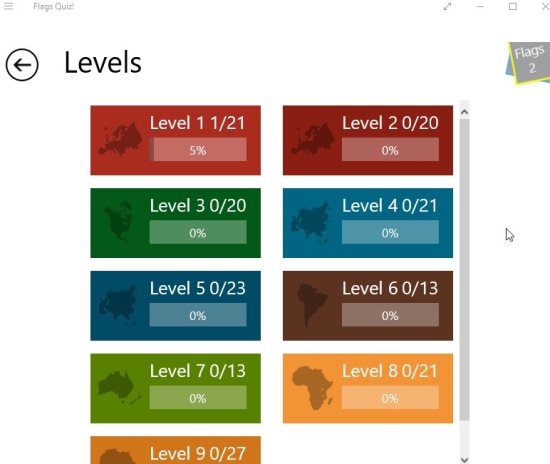Viewport: 550px width, 464px height.
Task: Click the scrollbar down arrow
Action: point(464,459)
